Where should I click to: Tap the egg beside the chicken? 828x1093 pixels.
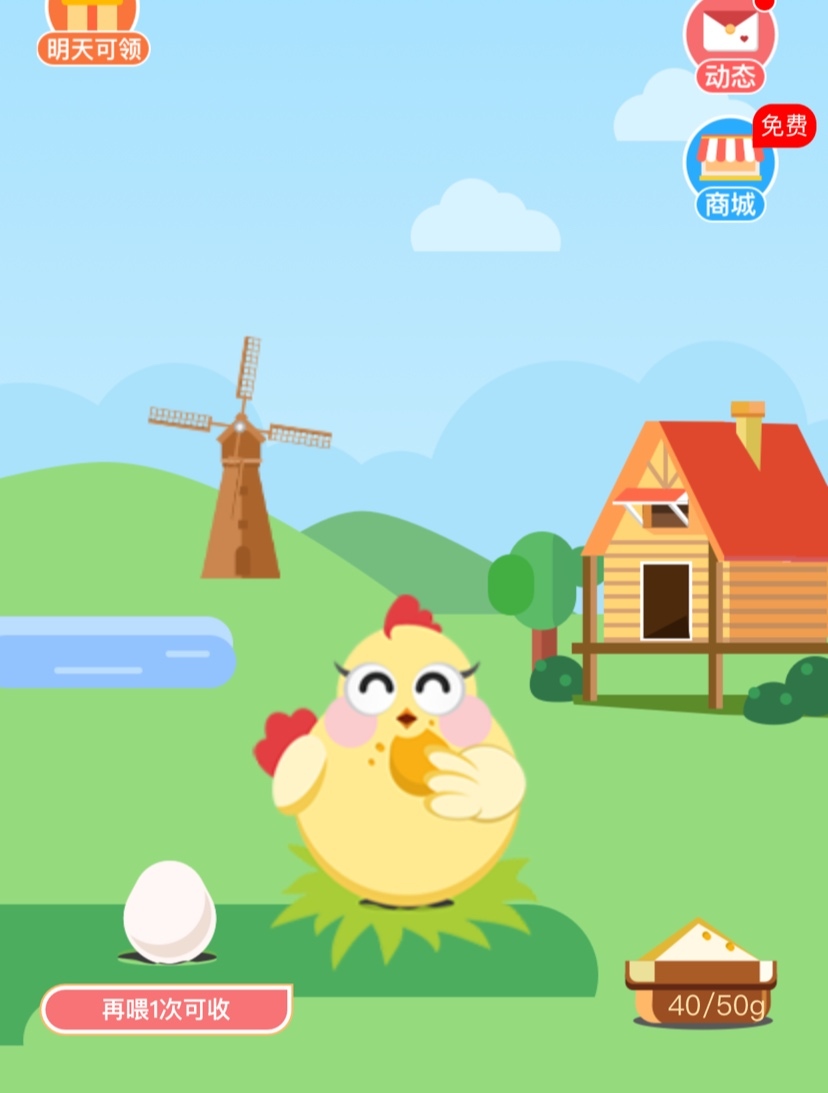(169, 912)
